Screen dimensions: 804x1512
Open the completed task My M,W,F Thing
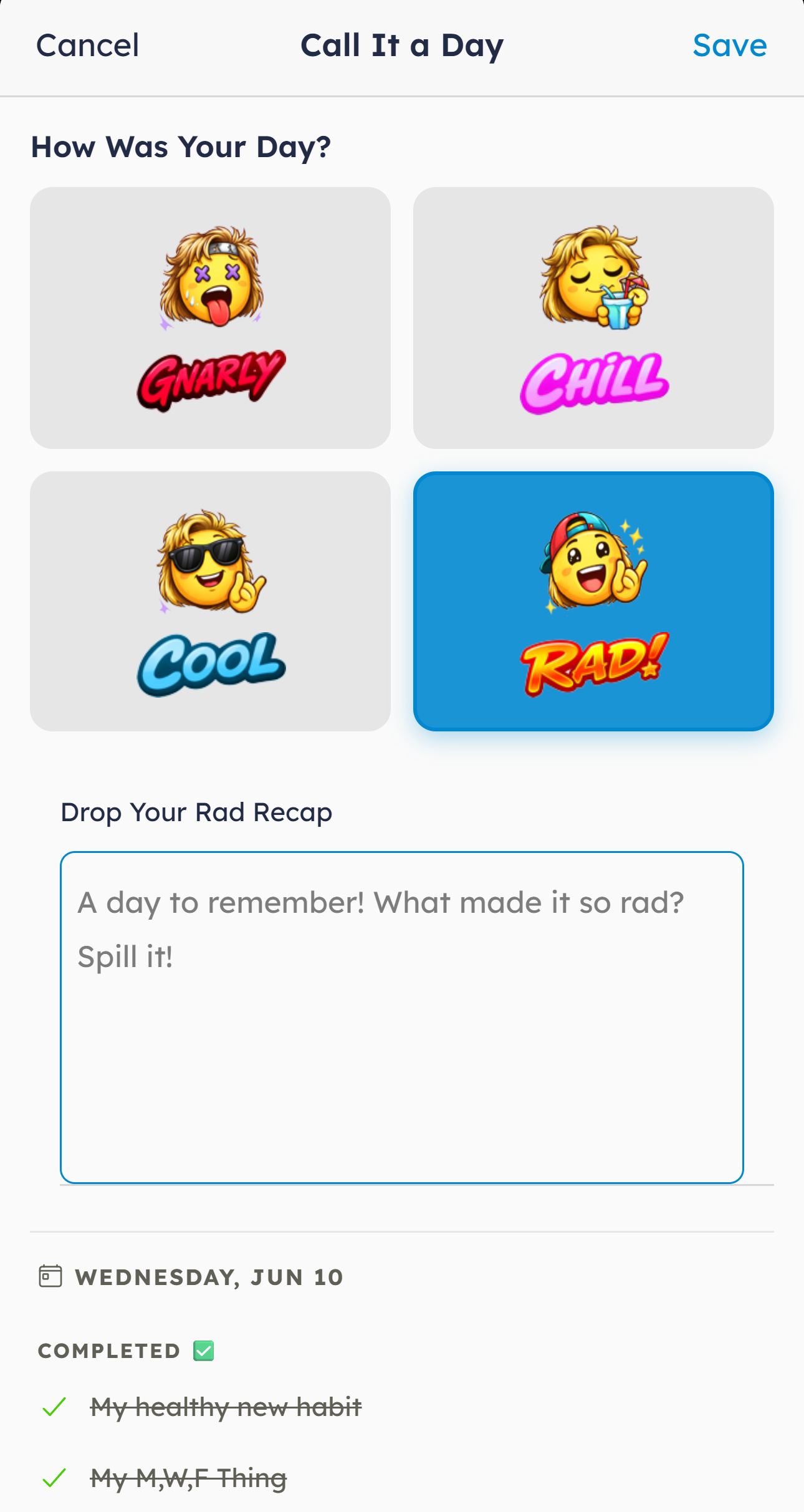(x=188, y=1478)
